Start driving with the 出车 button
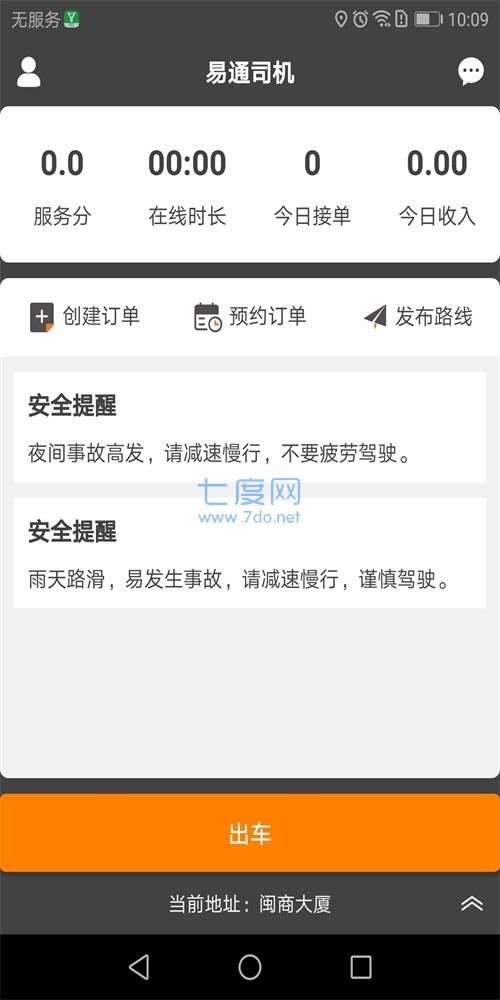Viewport: 500px width, 1000px height. (250, 833)
